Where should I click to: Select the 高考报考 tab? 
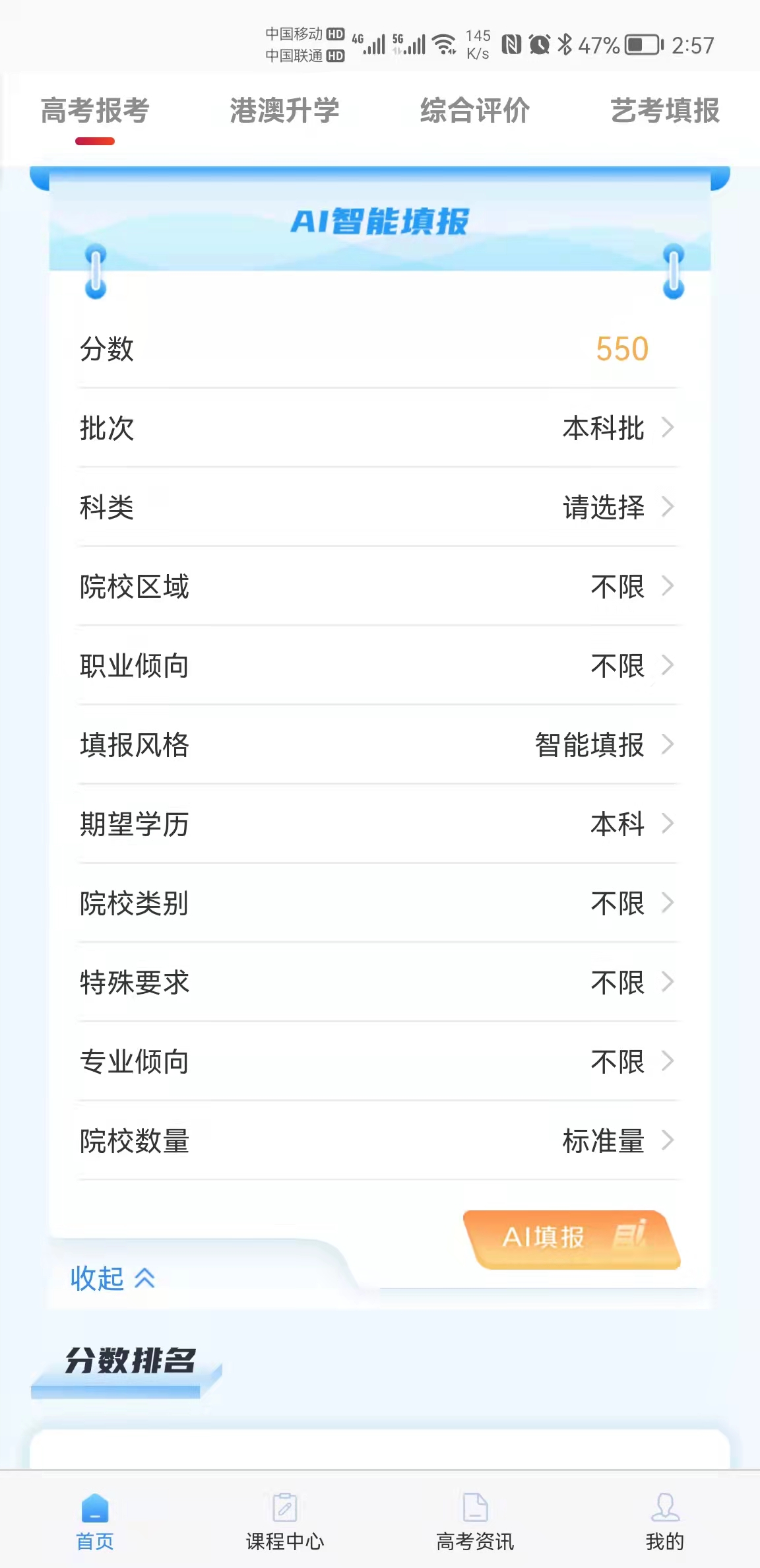click(95, 110)
